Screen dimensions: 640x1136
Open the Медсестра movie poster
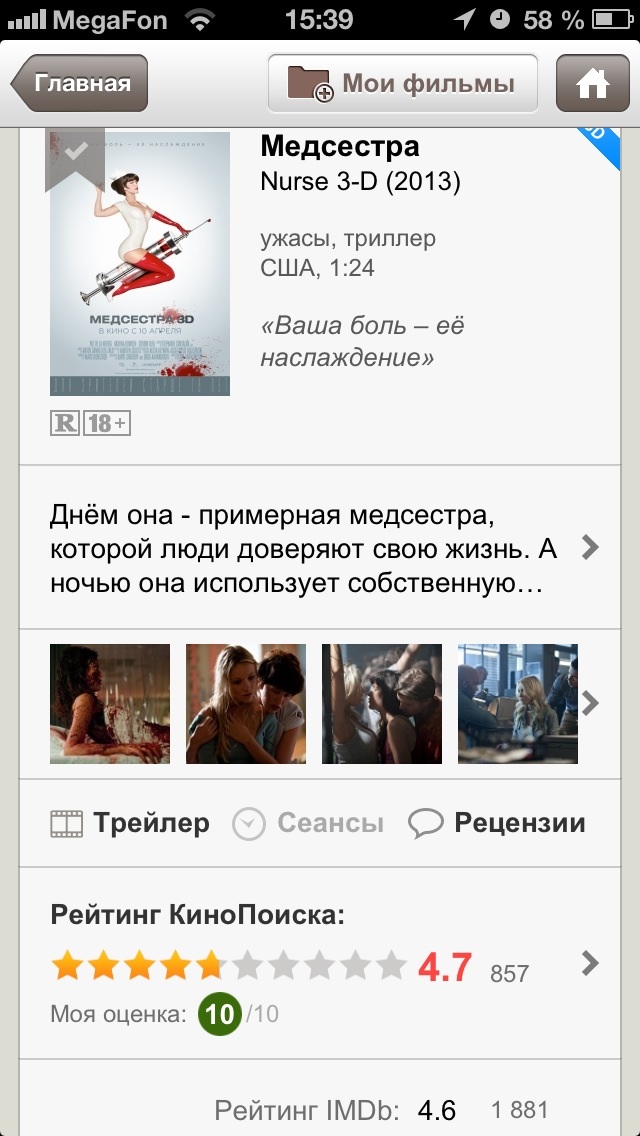pyautogui.click(x=140, y=264)
